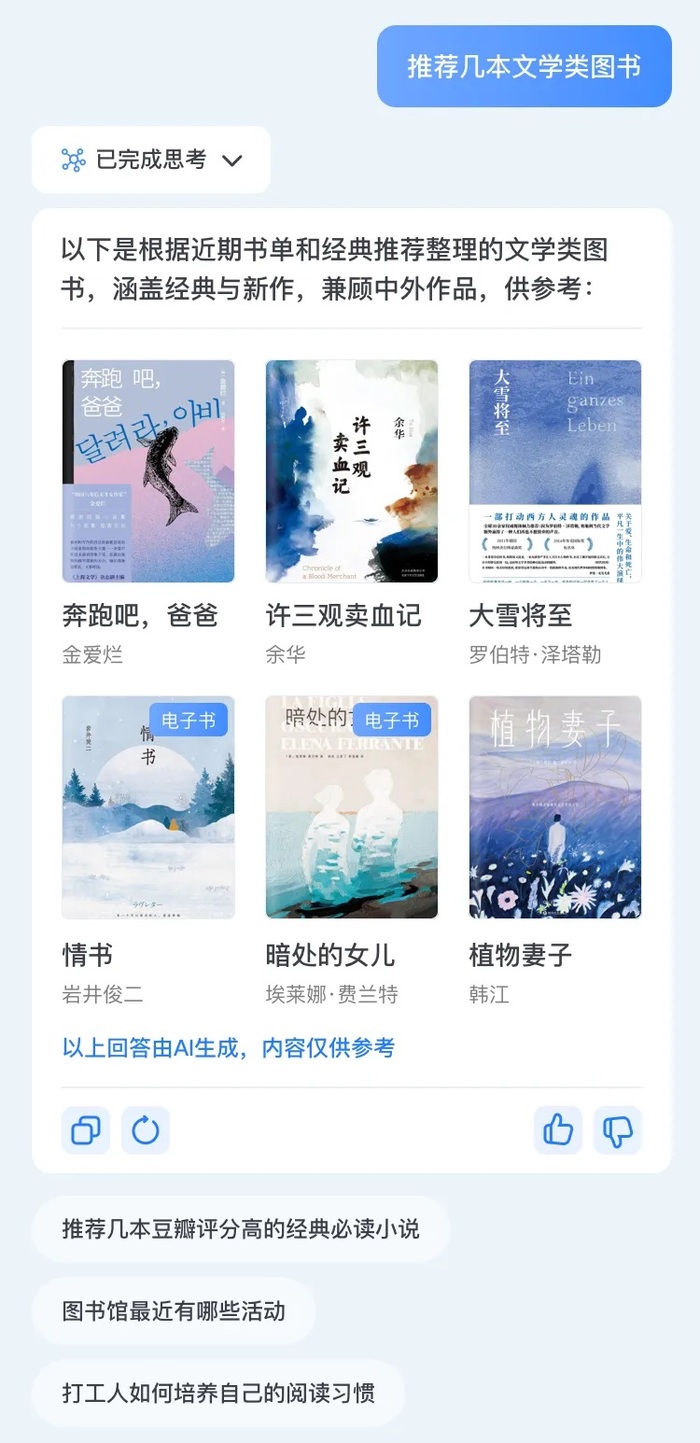Open the e-book 暗处的女儿

[351, 807]
